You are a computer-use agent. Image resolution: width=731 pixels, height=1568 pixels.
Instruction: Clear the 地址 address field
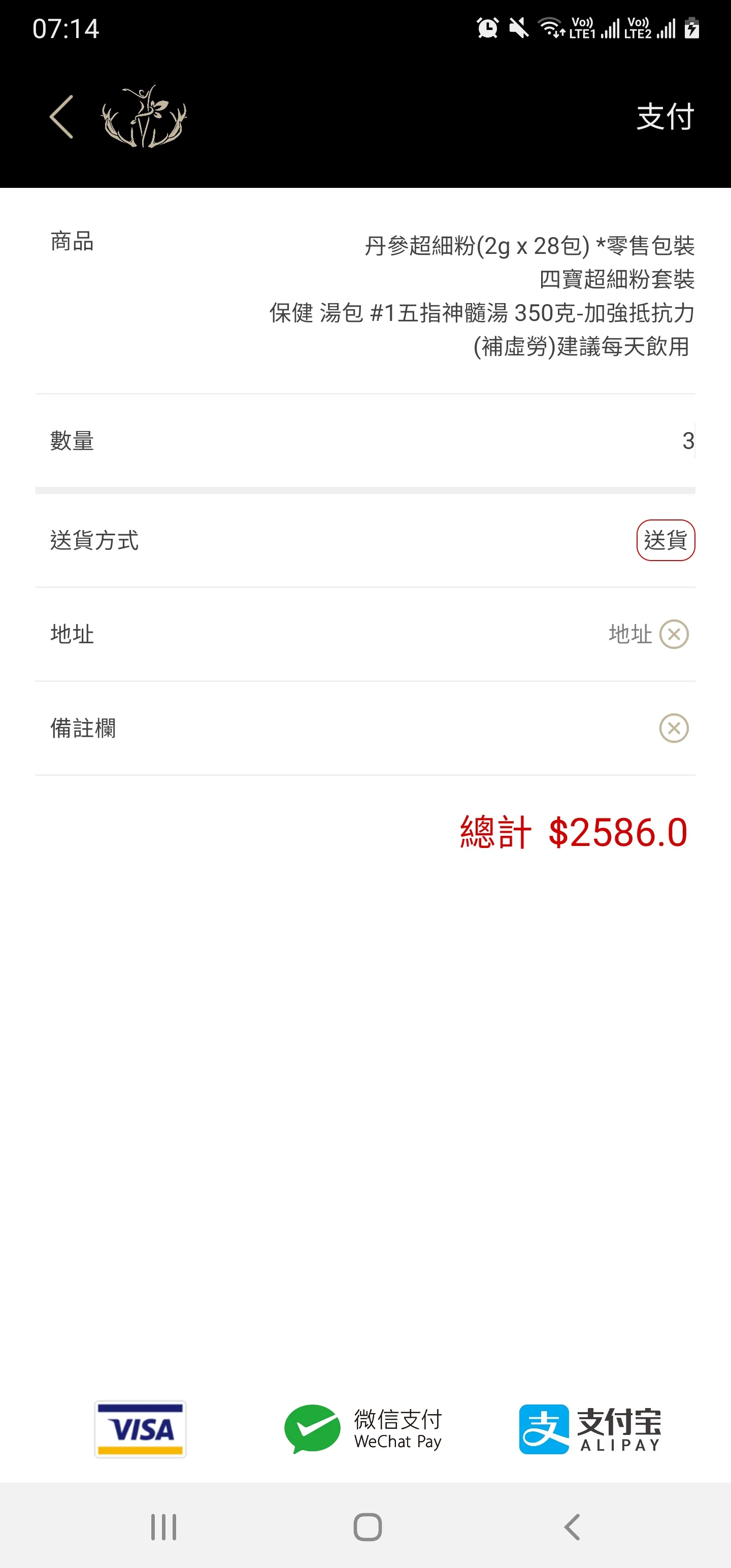(x=674, y=634)
